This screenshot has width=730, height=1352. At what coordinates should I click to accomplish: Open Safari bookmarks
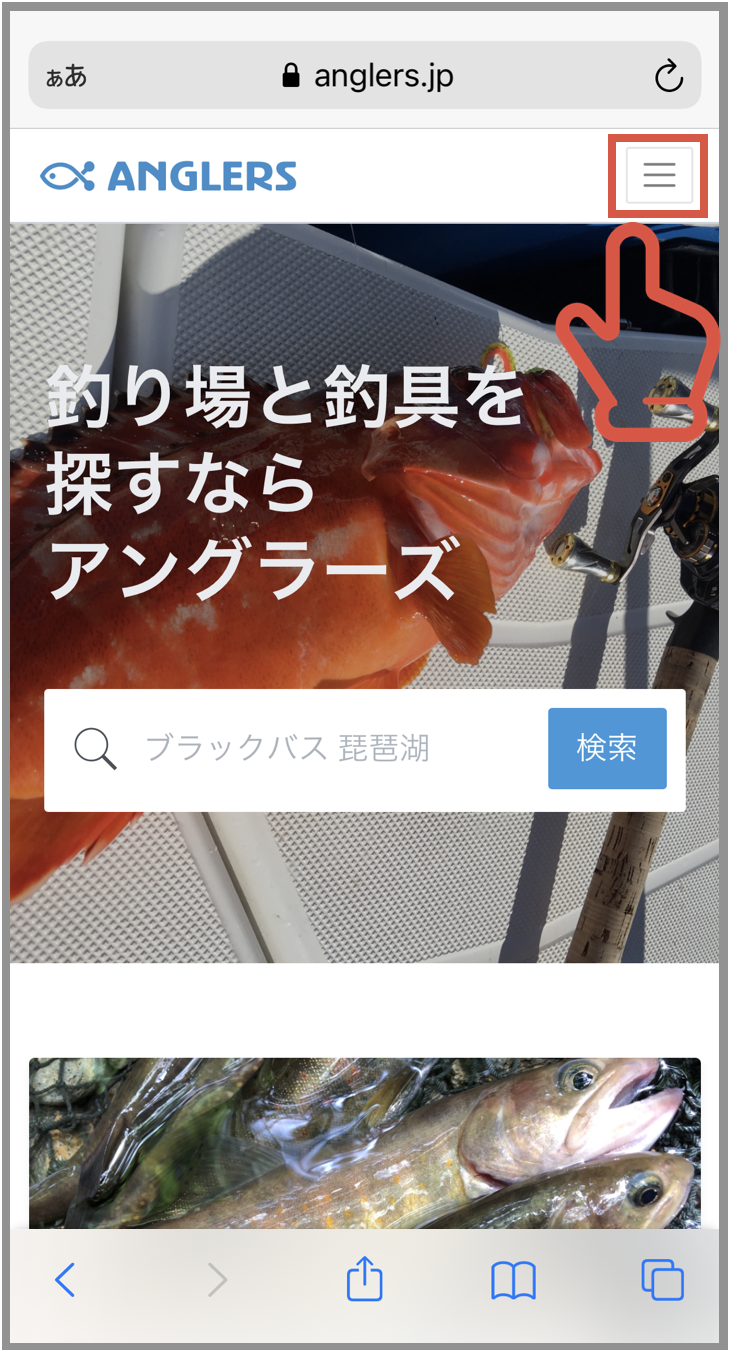[513, 1279]
